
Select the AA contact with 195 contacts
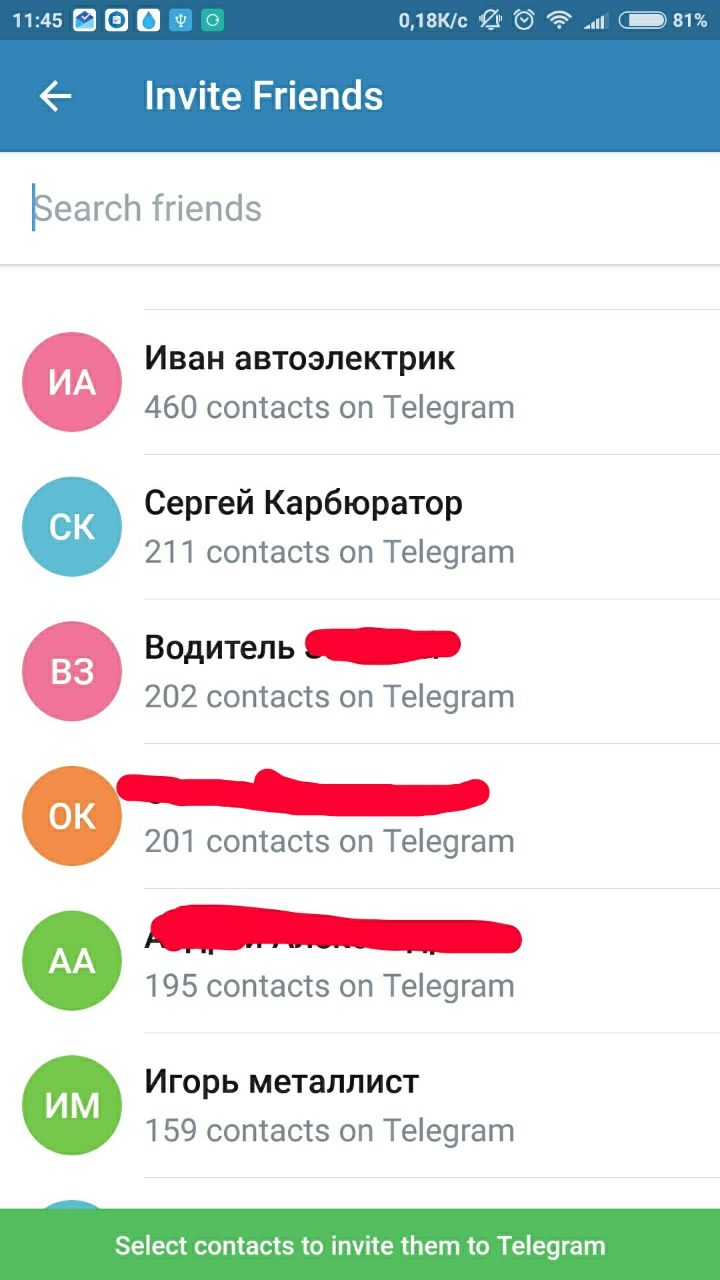tap(360, 961)
